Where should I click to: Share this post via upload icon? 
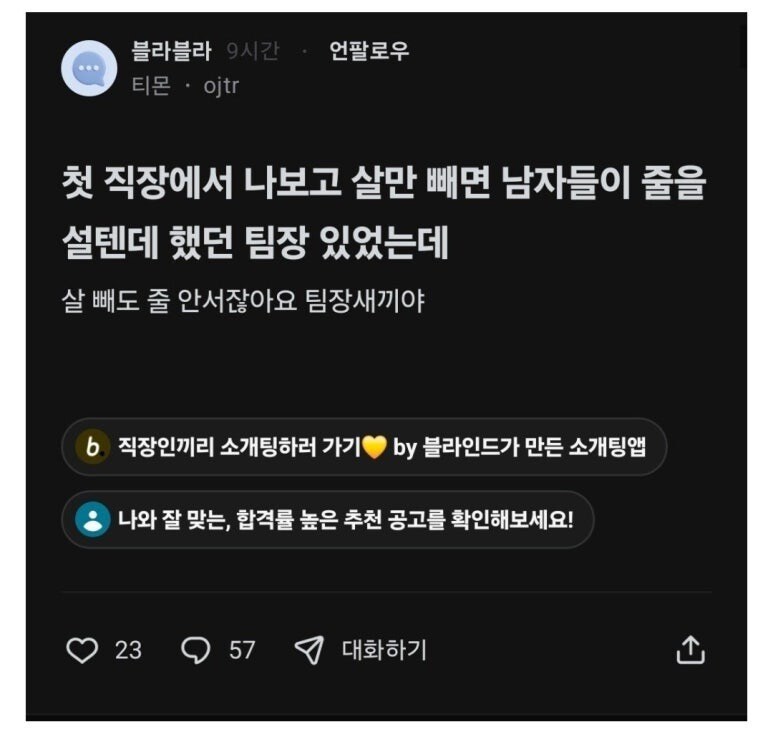click(x=691, y=651)
